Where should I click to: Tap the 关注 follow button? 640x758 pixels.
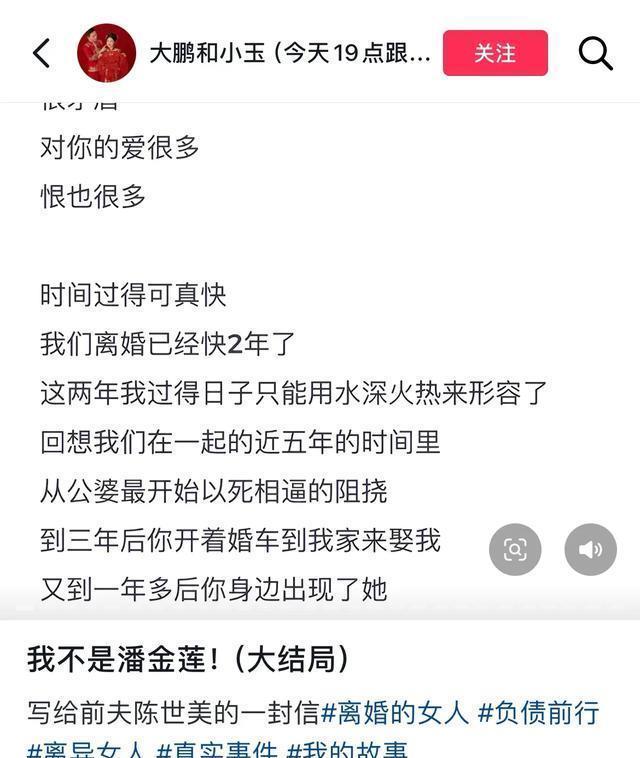click(x=495, y=53)
